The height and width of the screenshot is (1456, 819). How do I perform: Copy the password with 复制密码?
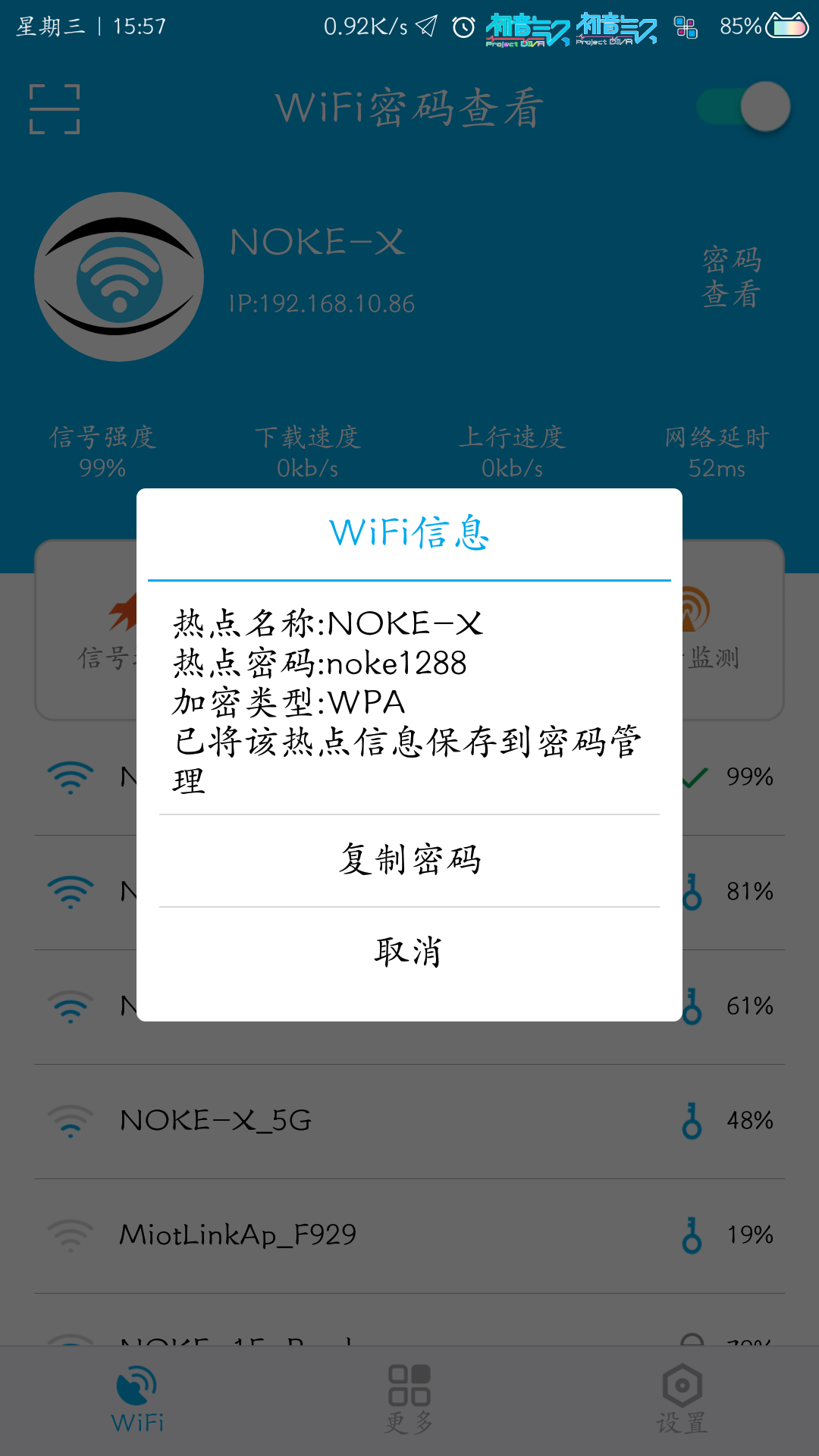click(x=409, y=860)
